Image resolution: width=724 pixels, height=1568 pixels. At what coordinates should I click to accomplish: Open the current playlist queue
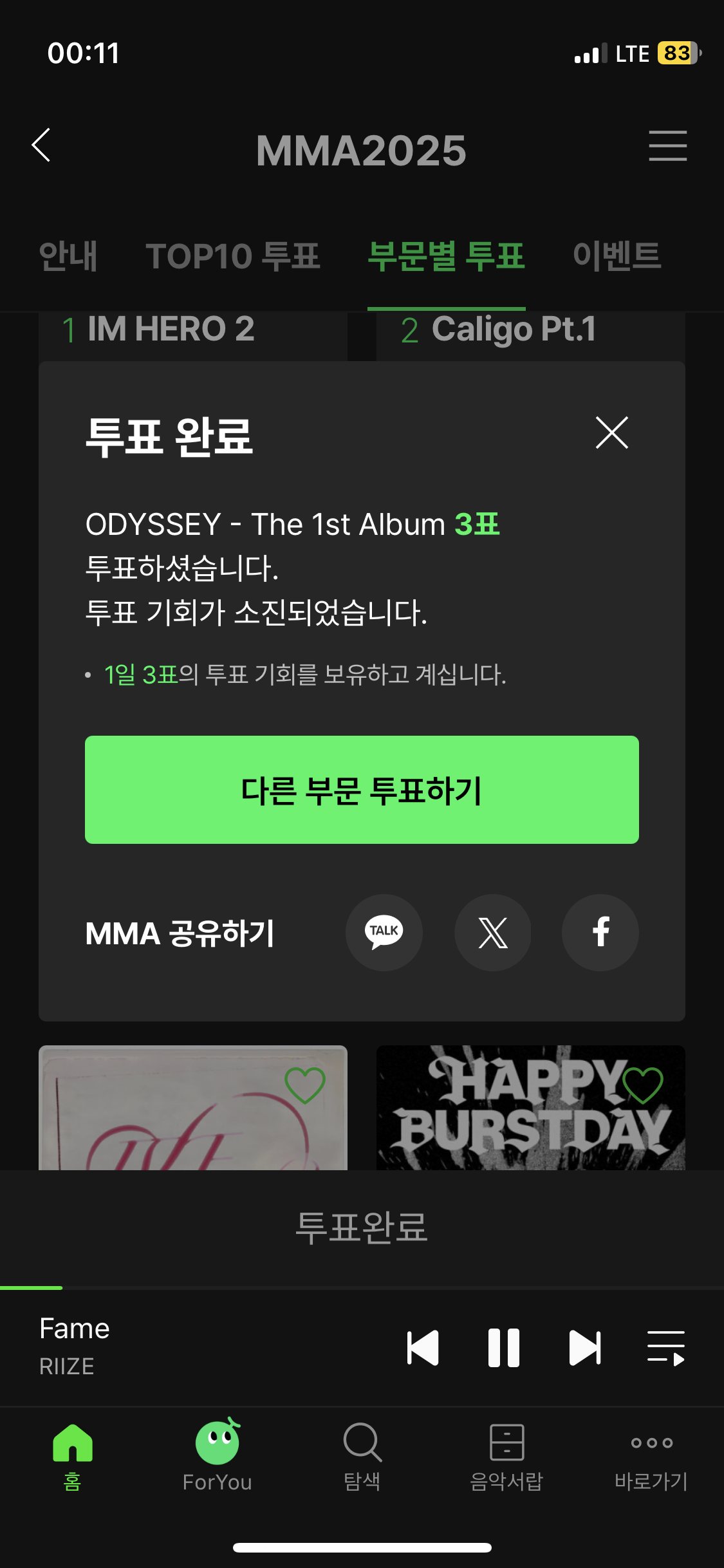666,1348
